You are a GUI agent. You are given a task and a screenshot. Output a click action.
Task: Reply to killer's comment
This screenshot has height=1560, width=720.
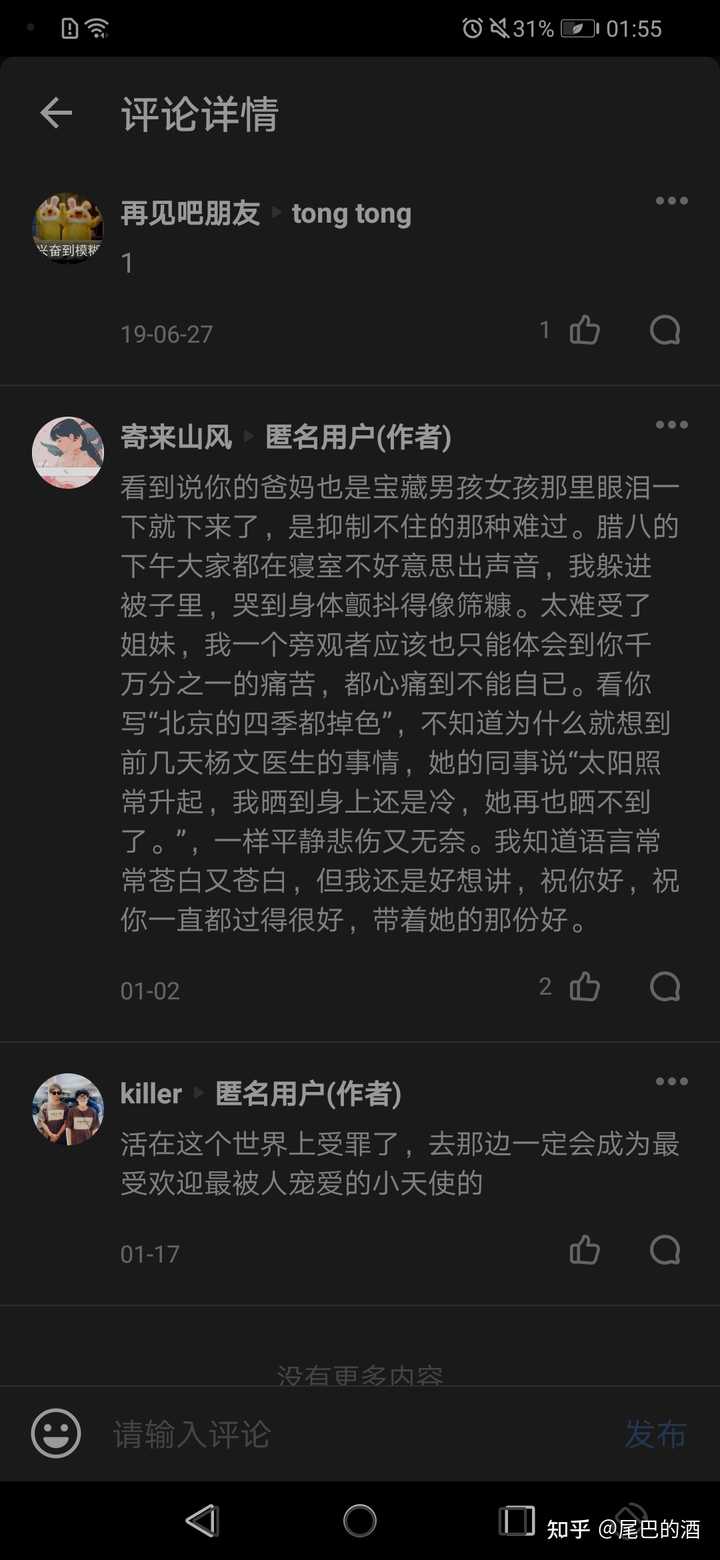[x=665, y=1250]
